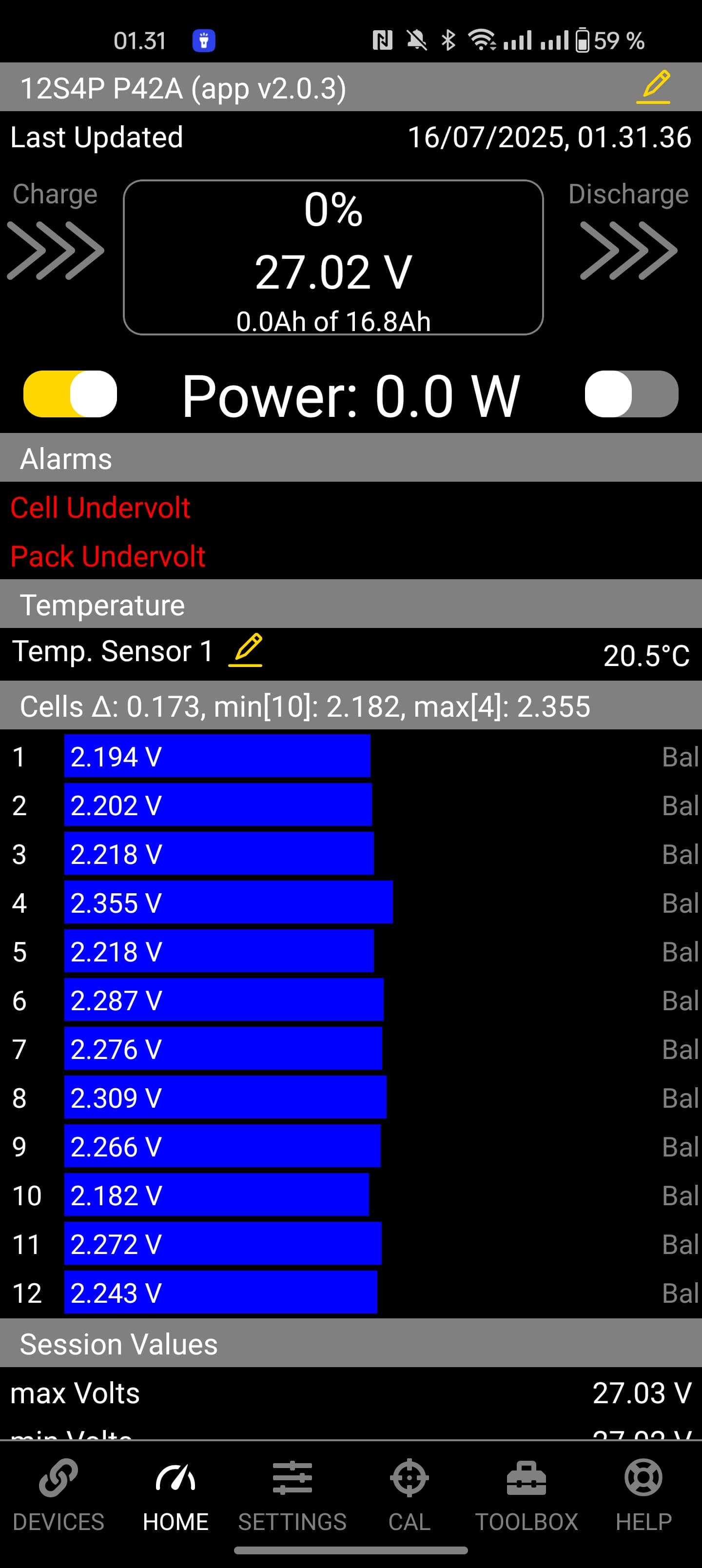Turn off the Charge switch

[70, 394]
